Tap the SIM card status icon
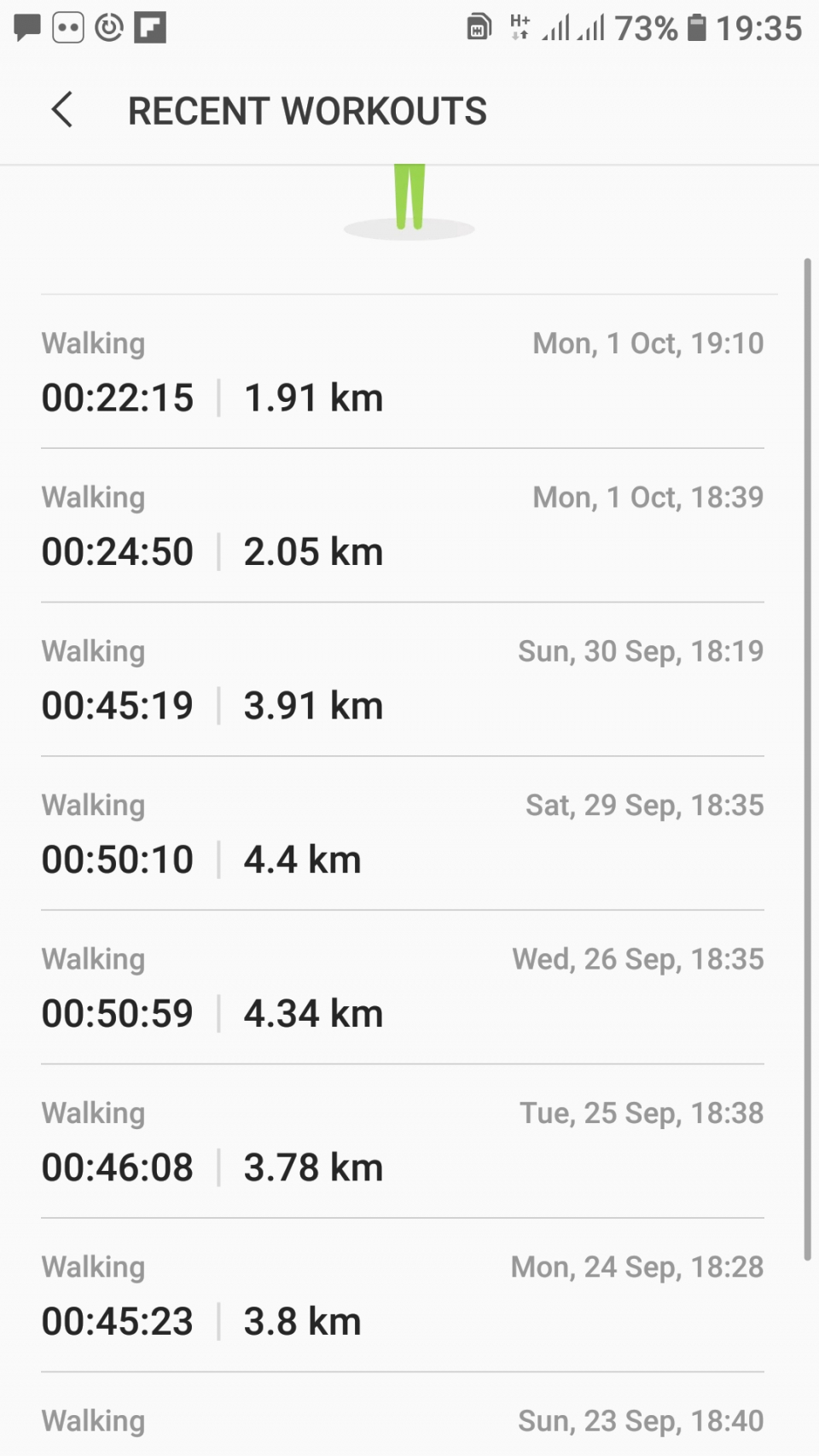This screenshot has width=819, height=1456. pos(479,26)
